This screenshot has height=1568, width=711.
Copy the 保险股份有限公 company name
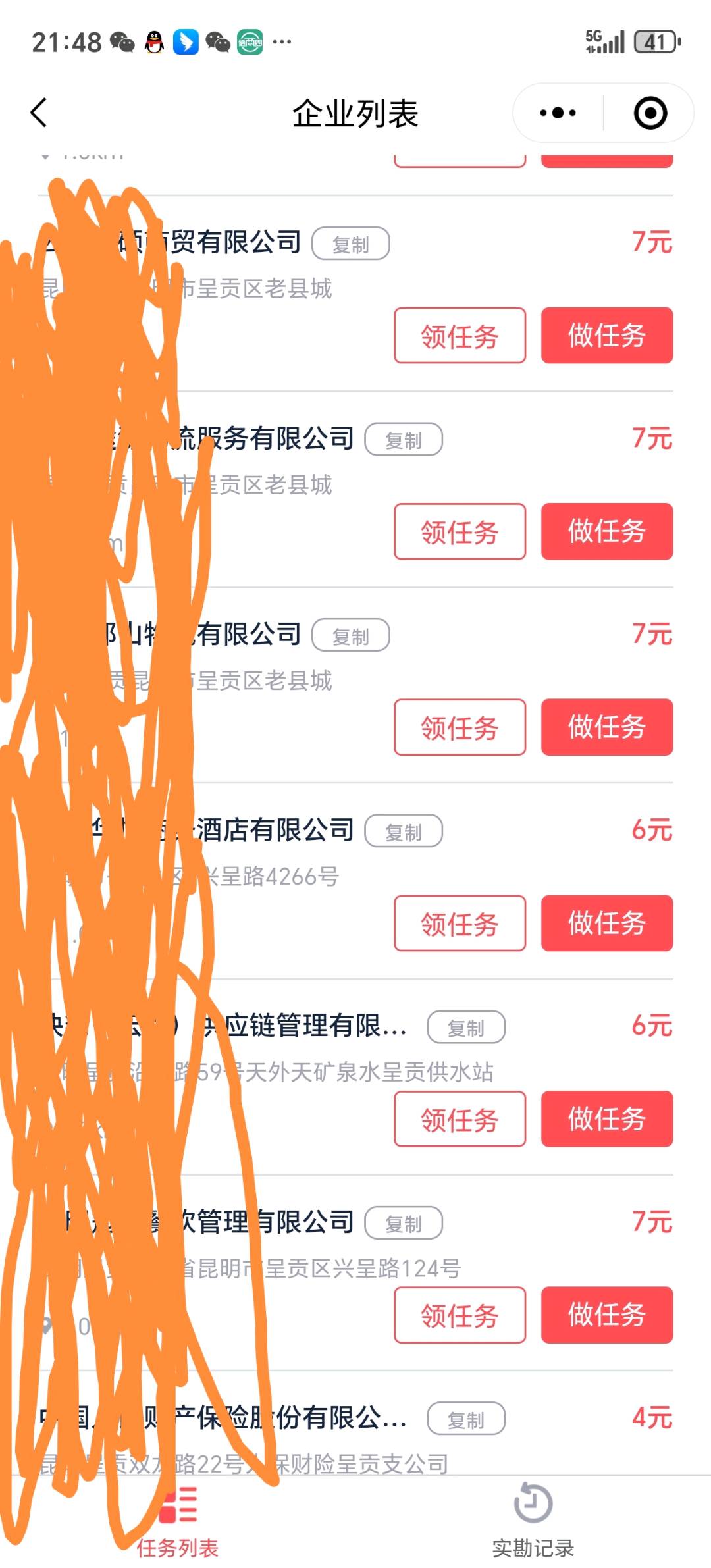pos(466,1419)
